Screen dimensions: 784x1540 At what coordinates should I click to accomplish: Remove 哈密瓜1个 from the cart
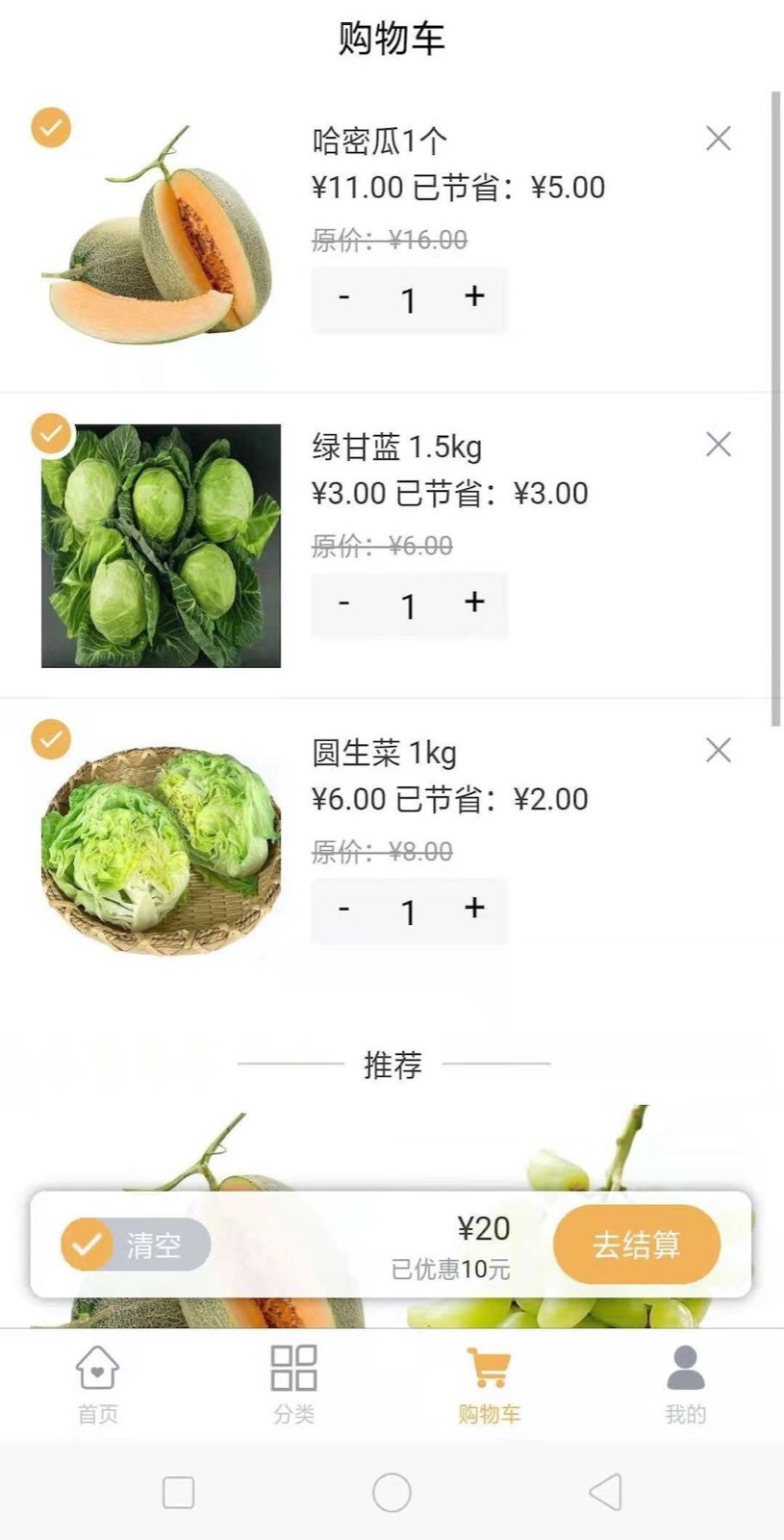coord(718,139)
